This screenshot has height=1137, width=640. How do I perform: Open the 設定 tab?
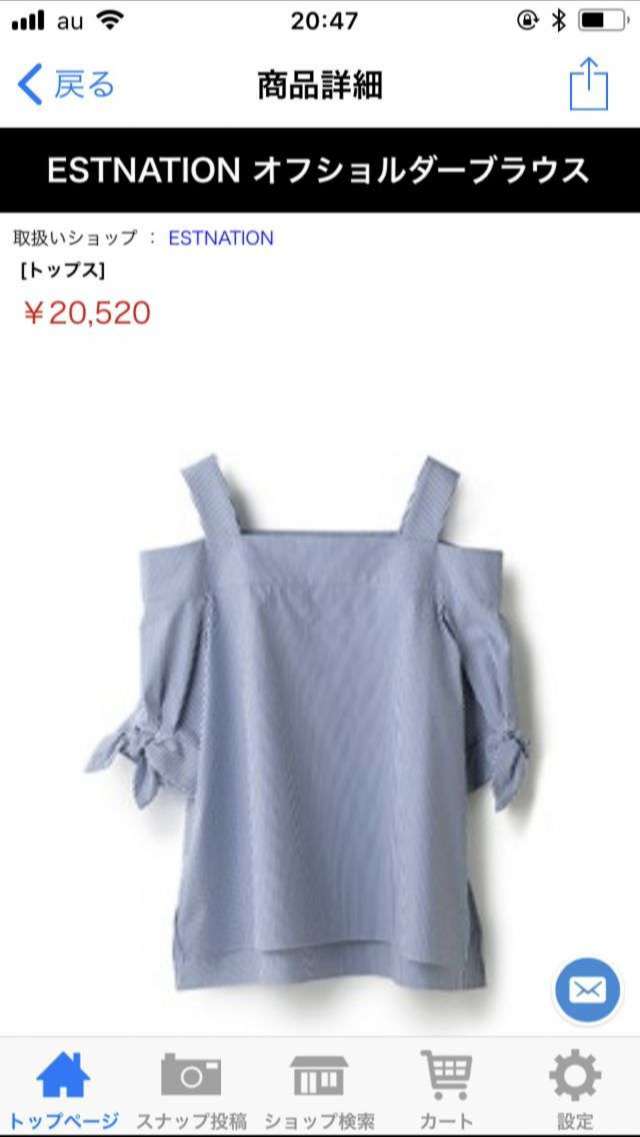click(575, 1090)
